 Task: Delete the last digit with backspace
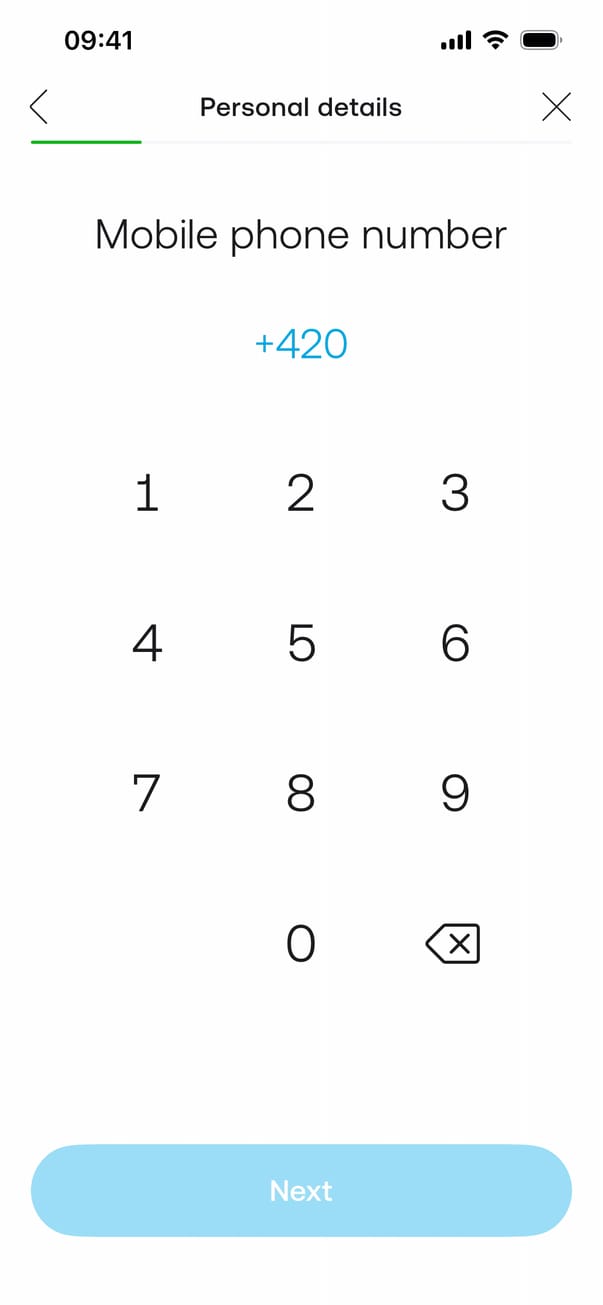(x=453, y=943)
